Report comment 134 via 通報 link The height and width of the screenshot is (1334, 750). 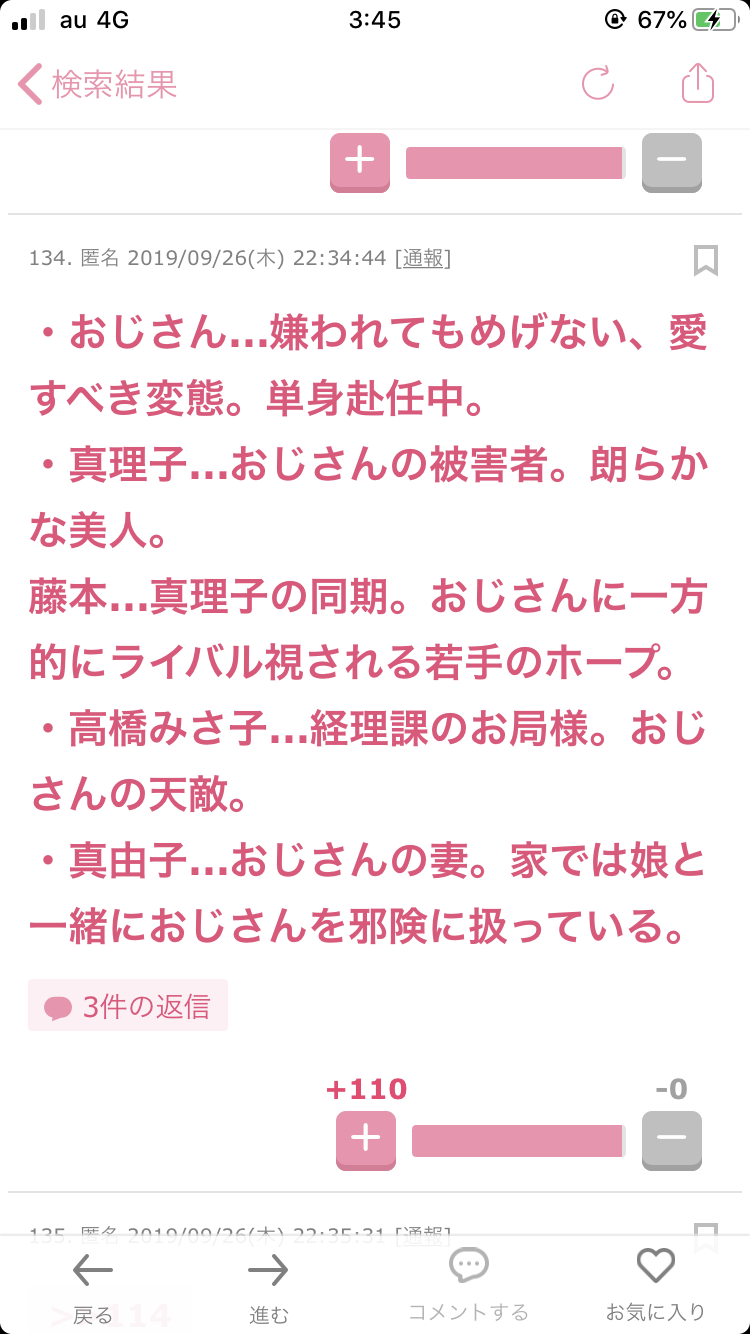pos(424,259)
